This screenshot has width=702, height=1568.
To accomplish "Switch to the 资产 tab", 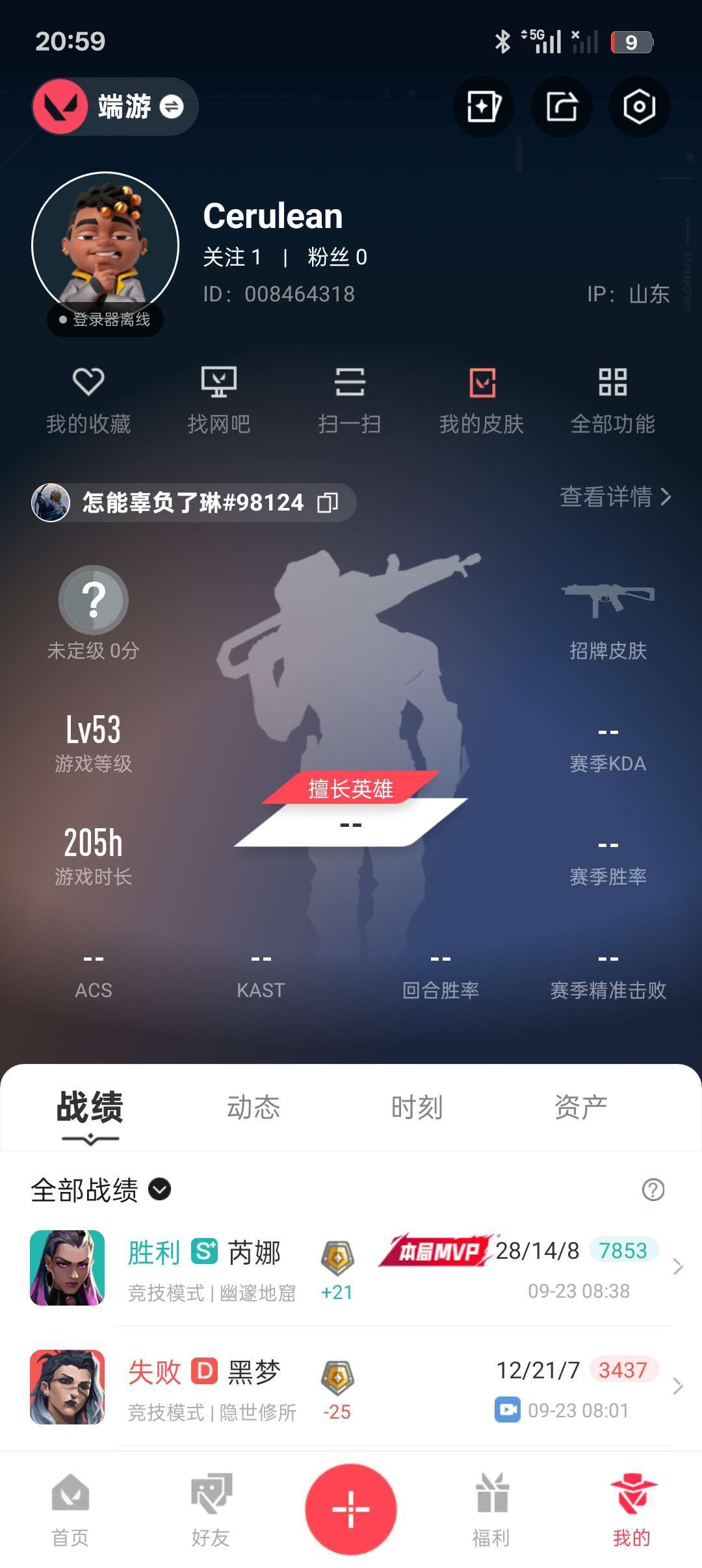I will pos(583,1108).
